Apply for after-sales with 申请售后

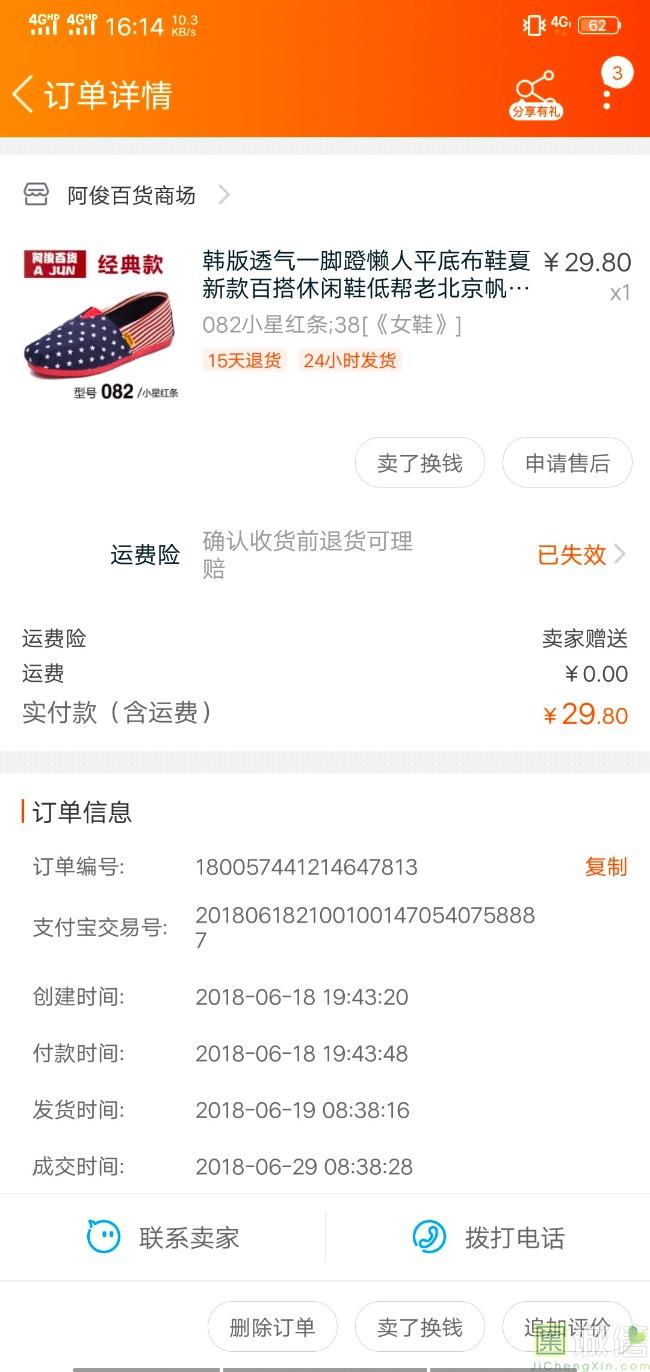(567, 463)
